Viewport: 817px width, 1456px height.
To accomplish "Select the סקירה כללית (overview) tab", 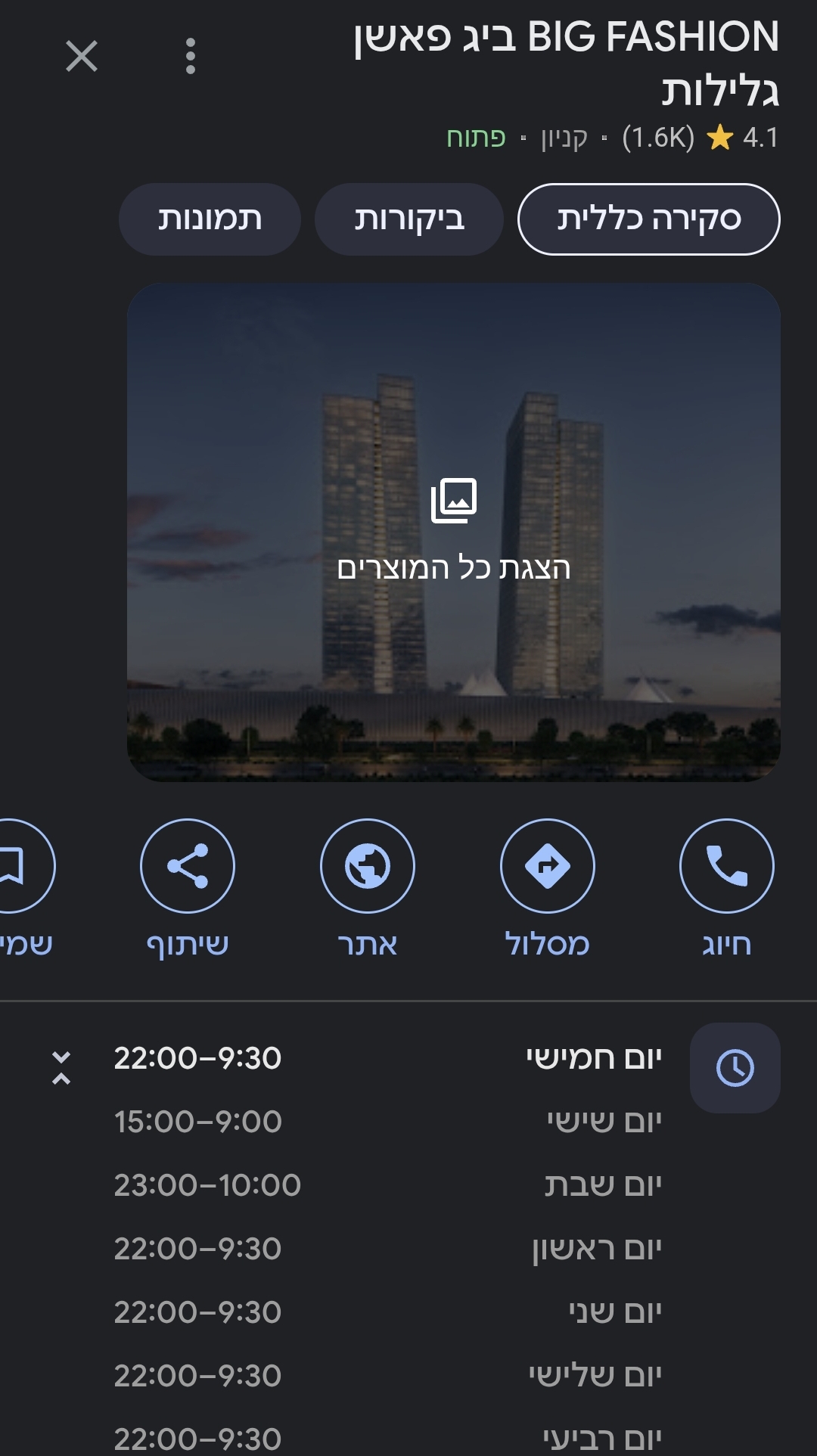I will click(x=648, y=219).
